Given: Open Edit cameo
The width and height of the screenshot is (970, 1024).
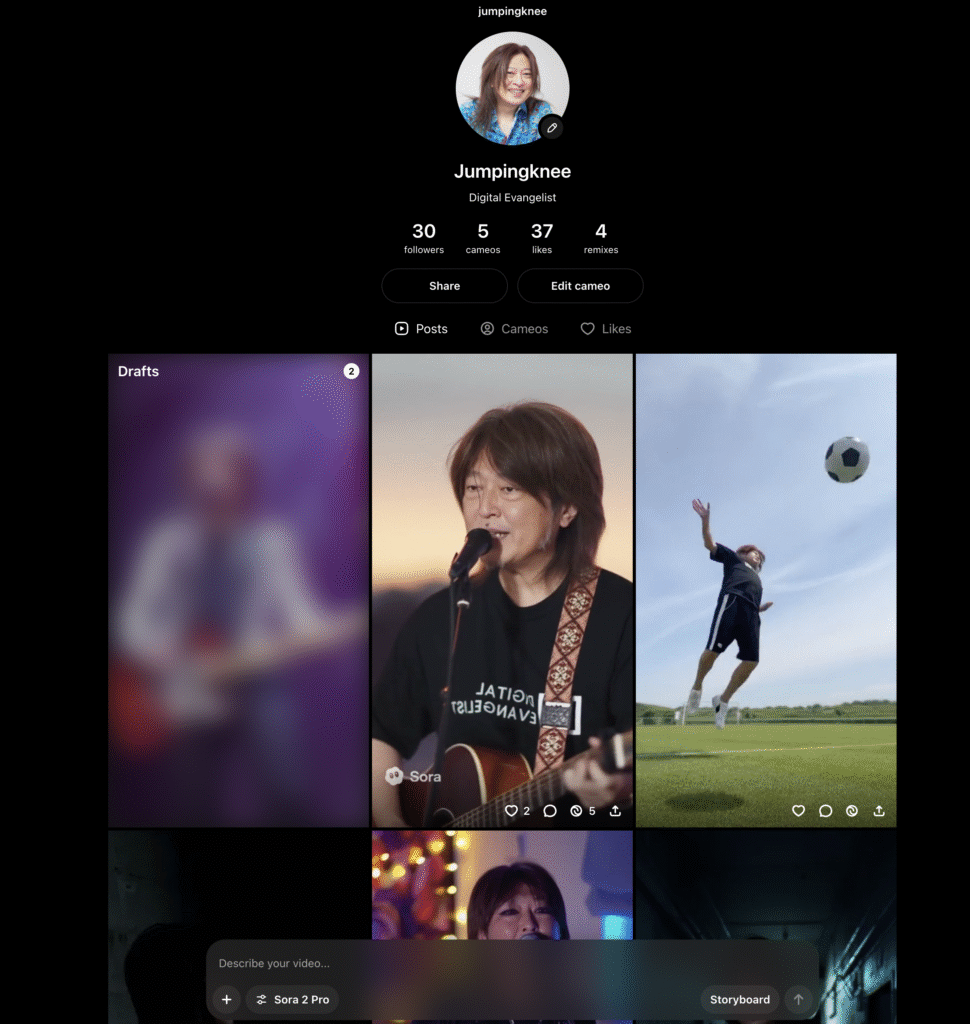Looking at the screenshot, I should [580, 286].
